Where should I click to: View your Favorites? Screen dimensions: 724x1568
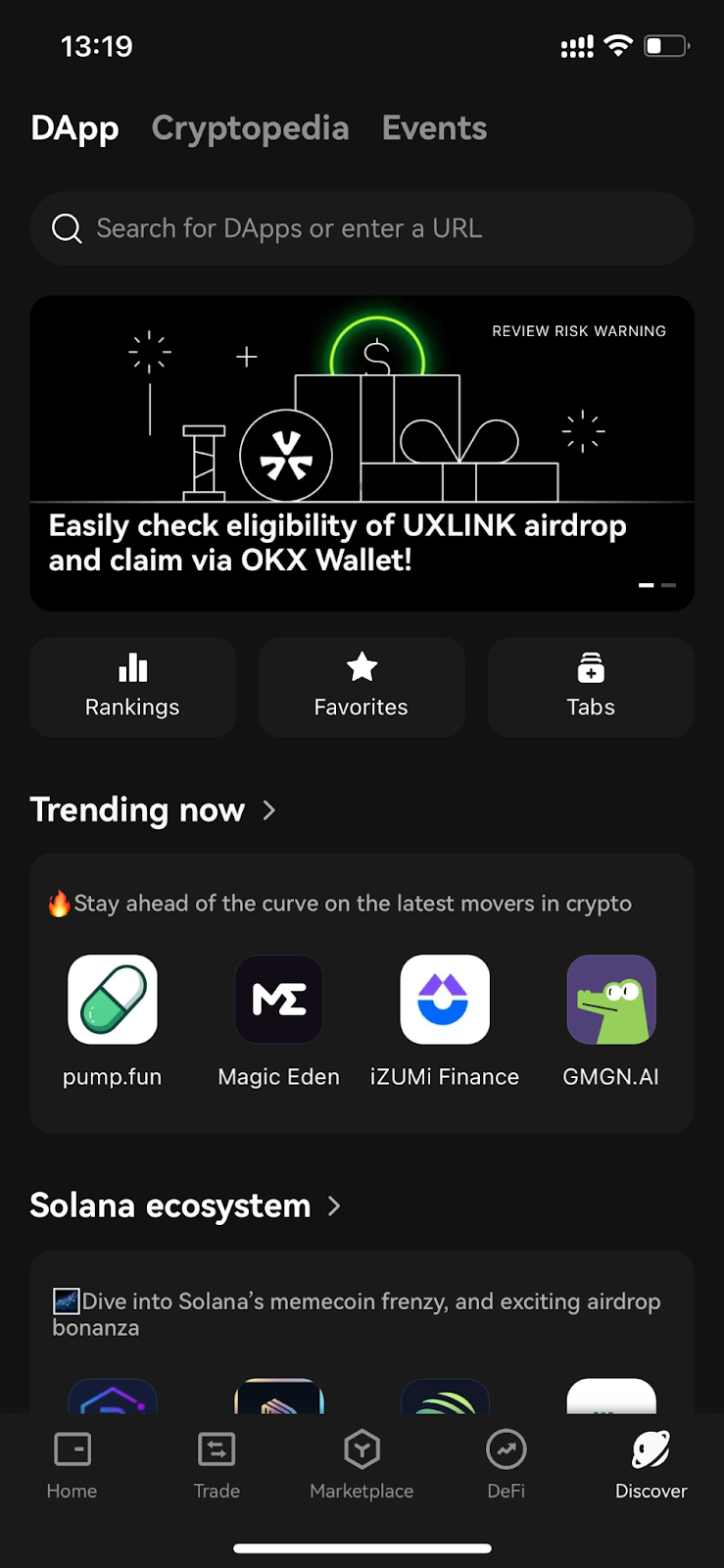point(361,686)
